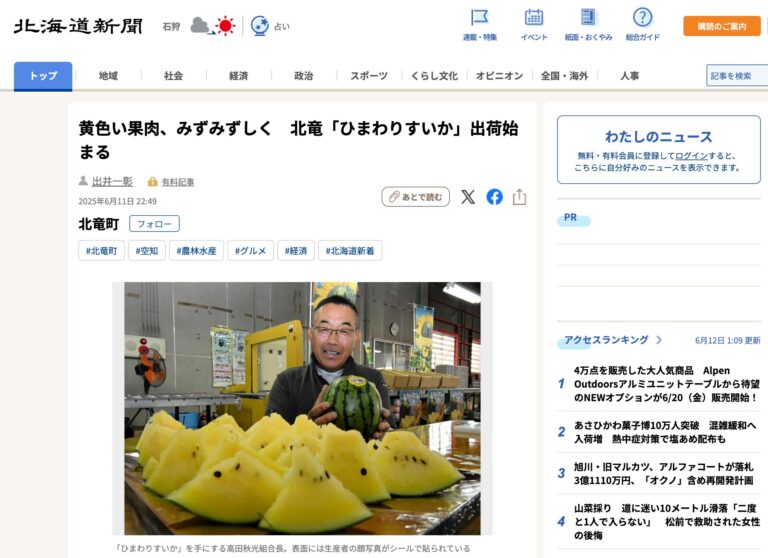Screen dimensions: 768x558
Task: Switch to the 経済 tab
Action: tap(238, 76)
